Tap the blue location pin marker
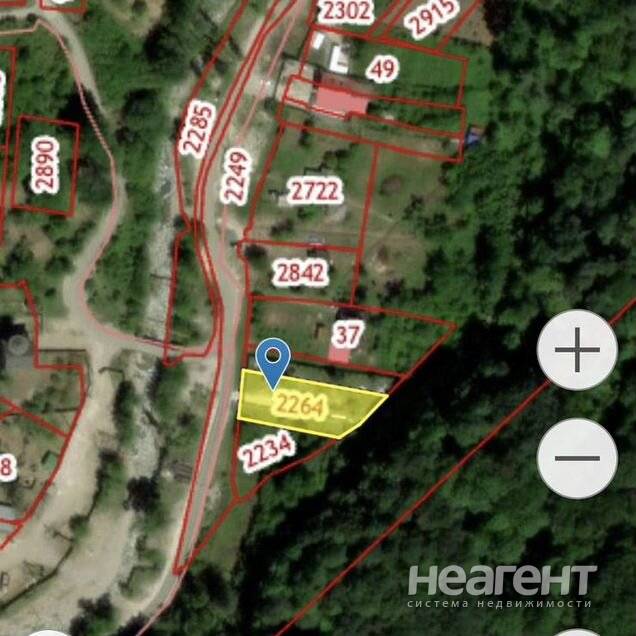The image size is (636, 636). coord(273,360)
